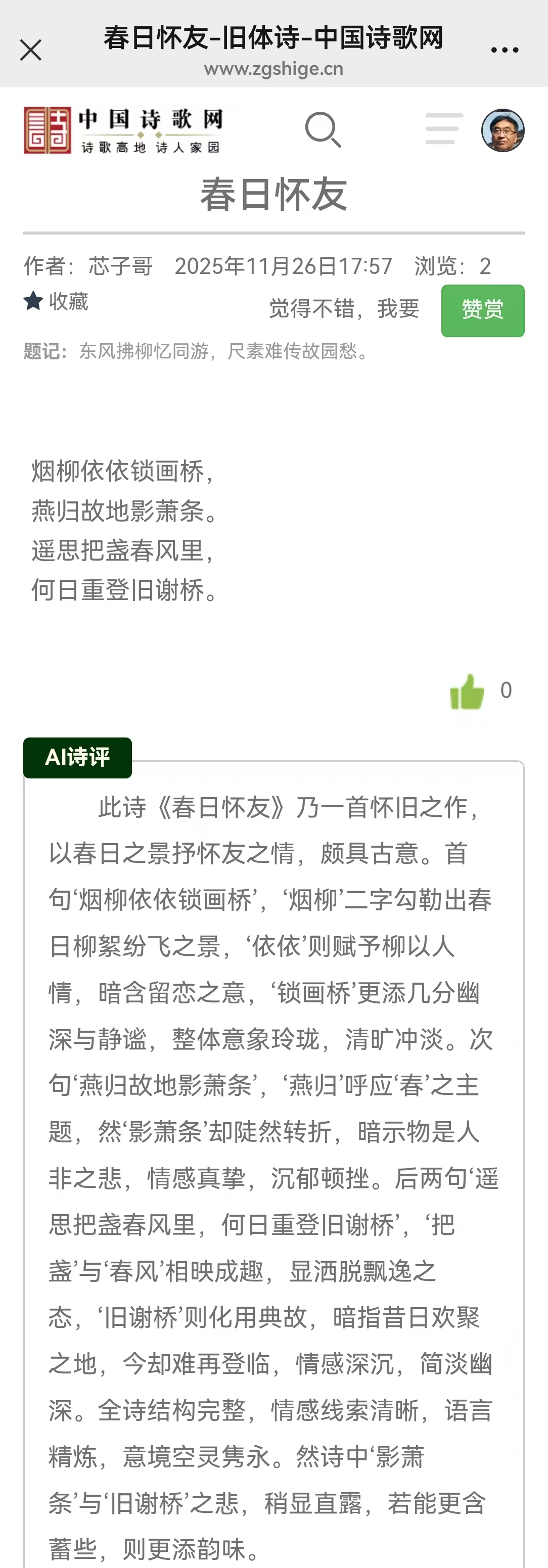The height and width of the screenshot is (1568, 548).
Task: Open the user profile avatar
Action: (503, 130)
